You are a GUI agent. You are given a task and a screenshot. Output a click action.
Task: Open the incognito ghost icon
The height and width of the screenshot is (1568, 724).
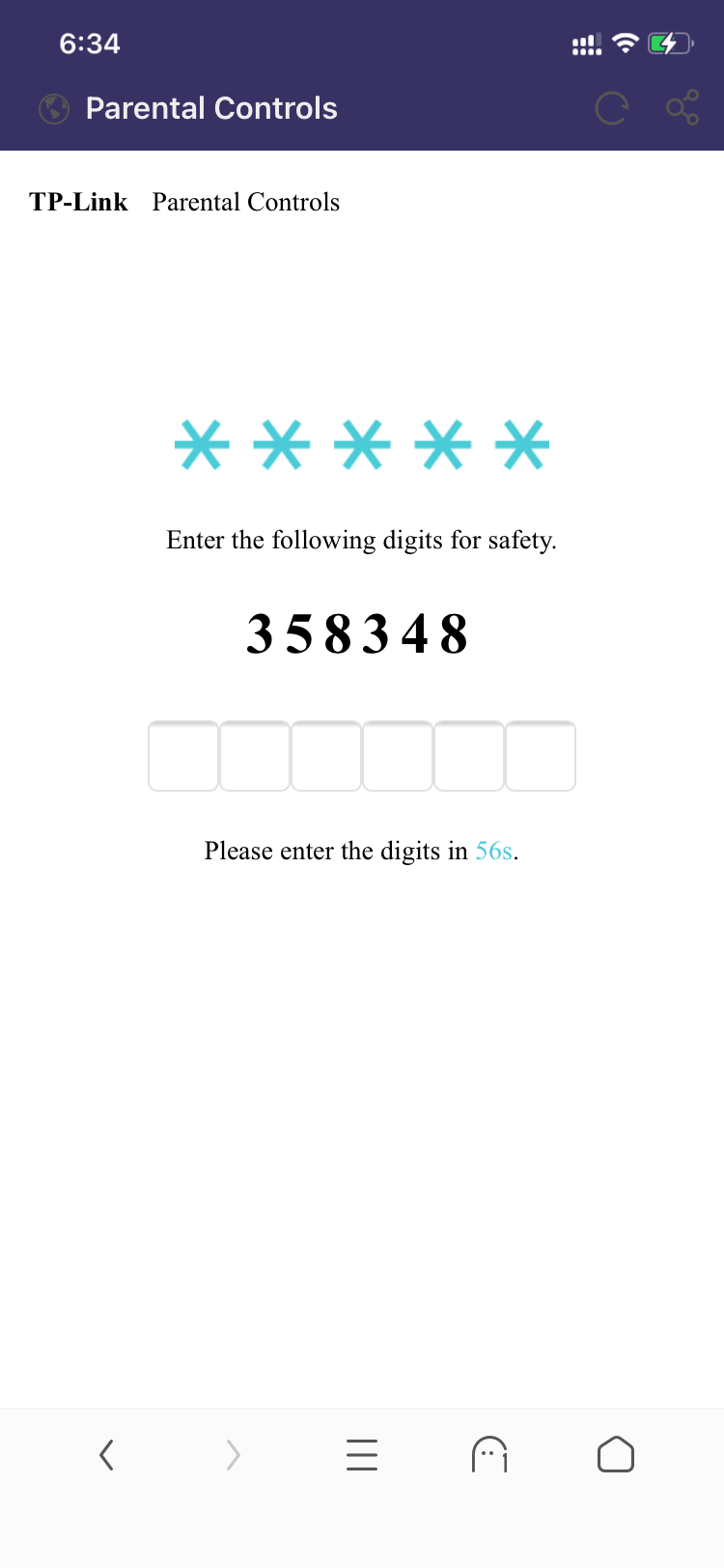(x=489, y=1454)
